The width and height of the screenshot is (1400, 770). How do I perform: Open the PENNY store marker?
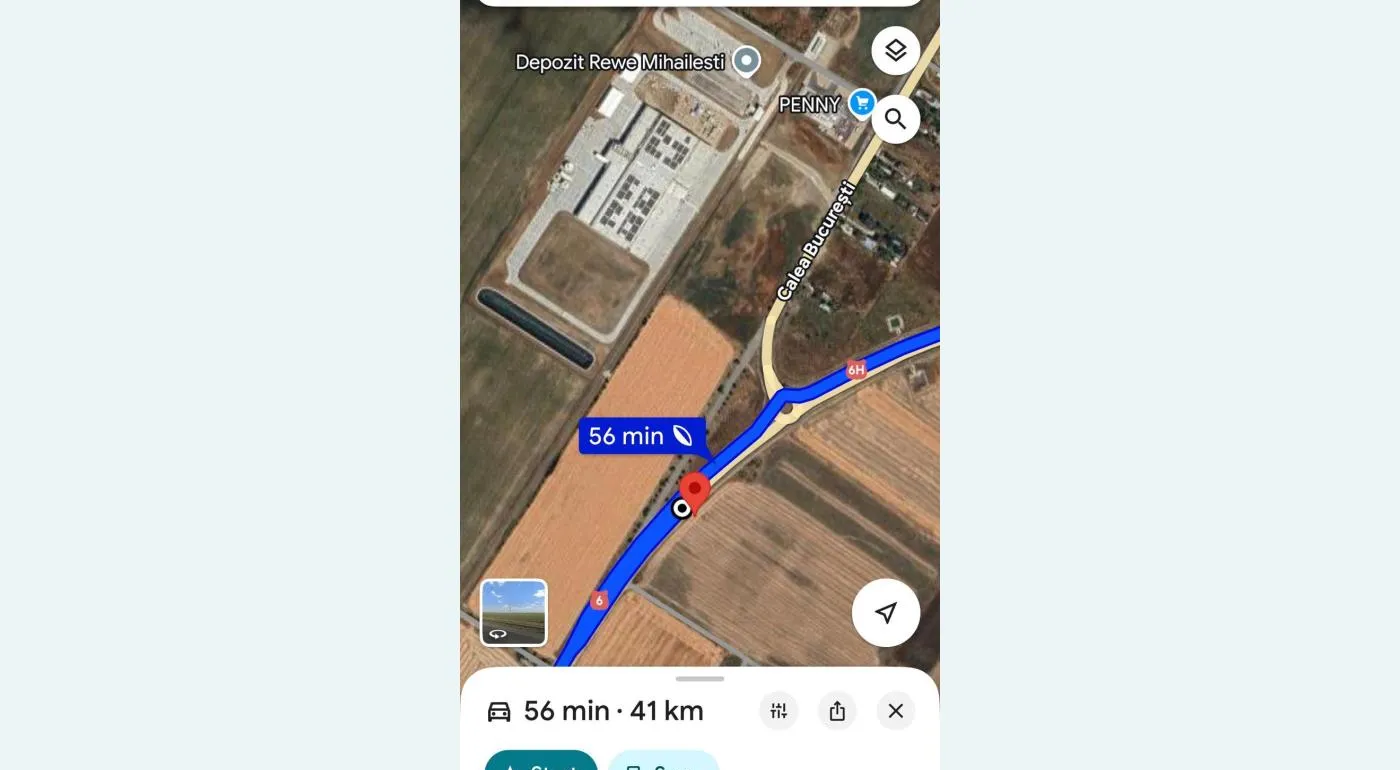tap(861, 102)
